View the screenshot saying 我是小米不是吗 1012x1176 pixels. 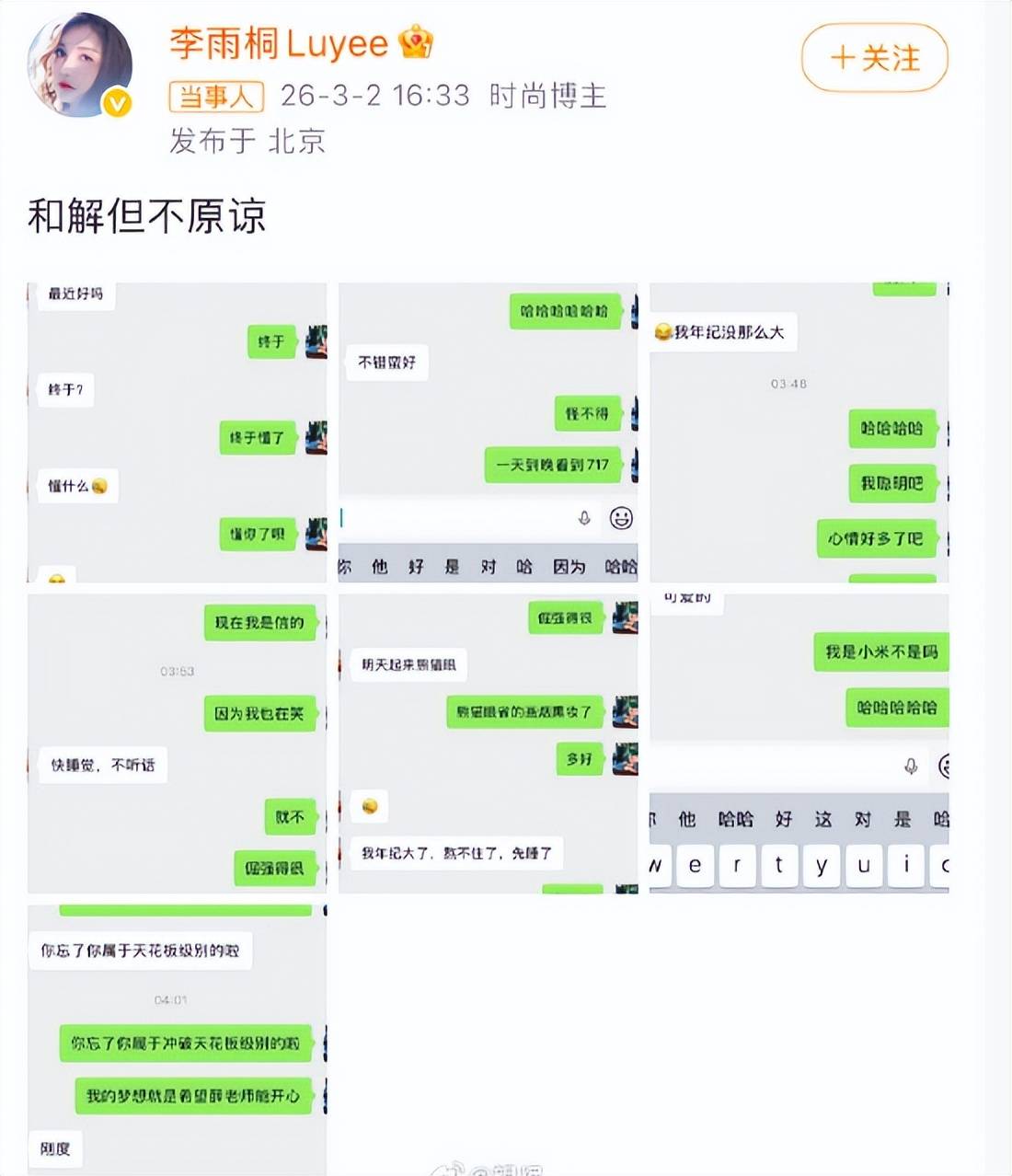799,744
